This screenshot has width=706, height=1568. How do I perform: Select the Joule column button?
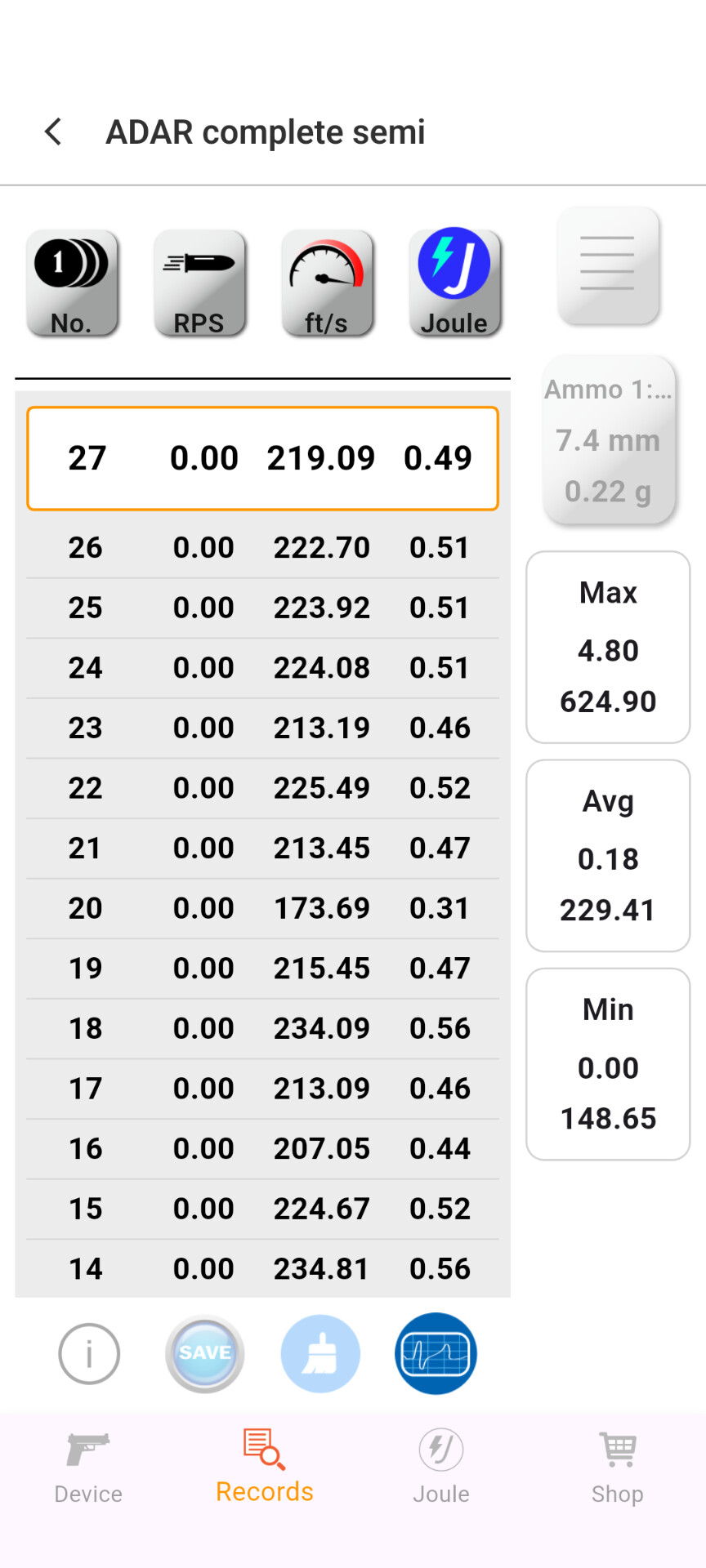pos(454,283)
